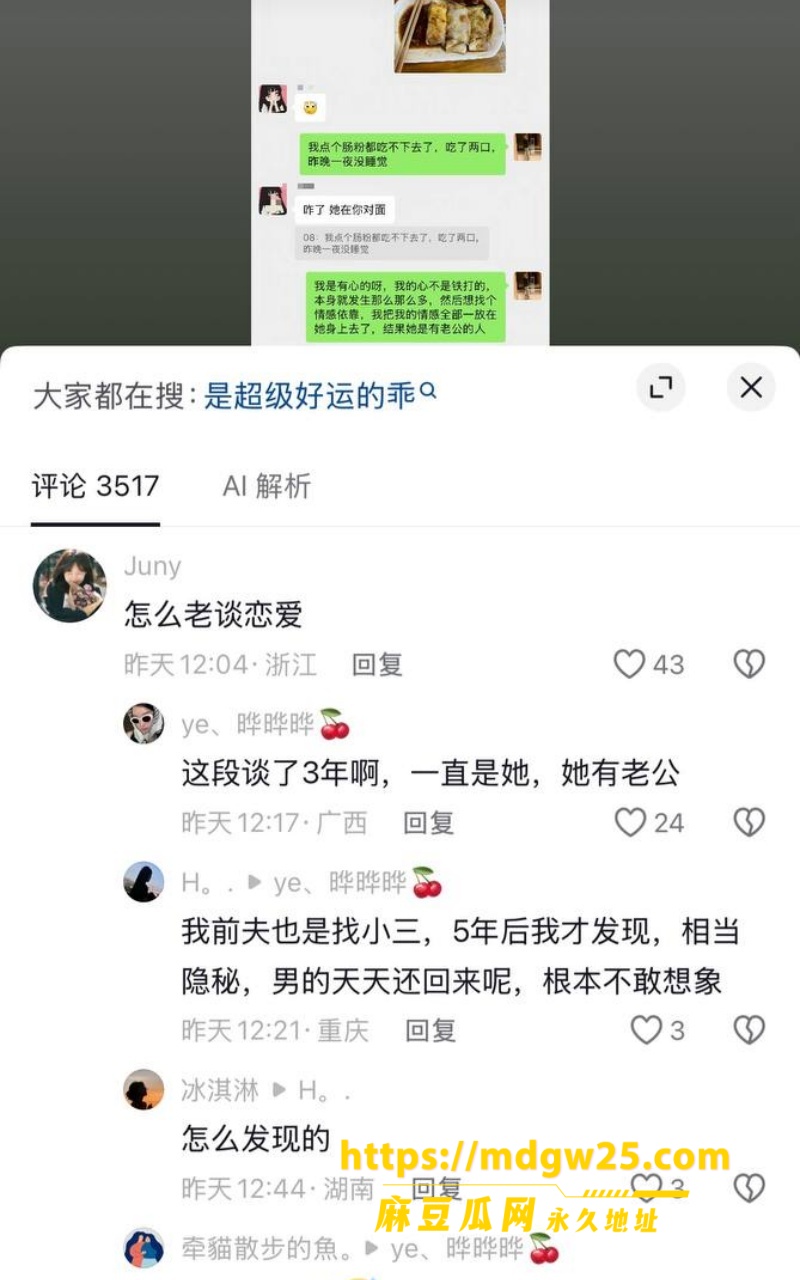
Task: Like Juny's comment
Action: tap(629, 664)
